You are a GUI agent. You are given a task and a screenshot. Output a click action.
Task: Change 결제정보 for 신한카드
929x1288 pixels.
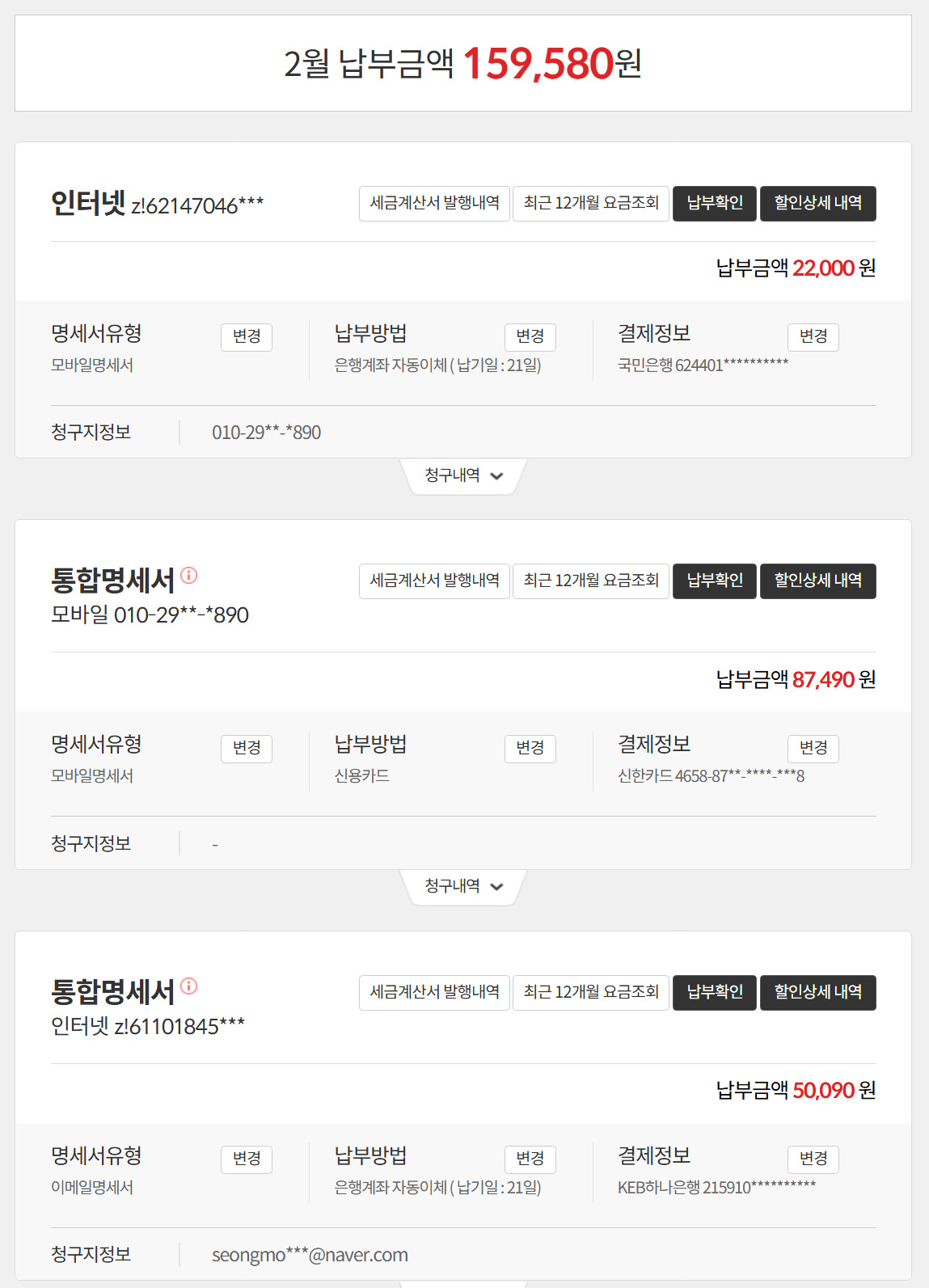point(813,748)
